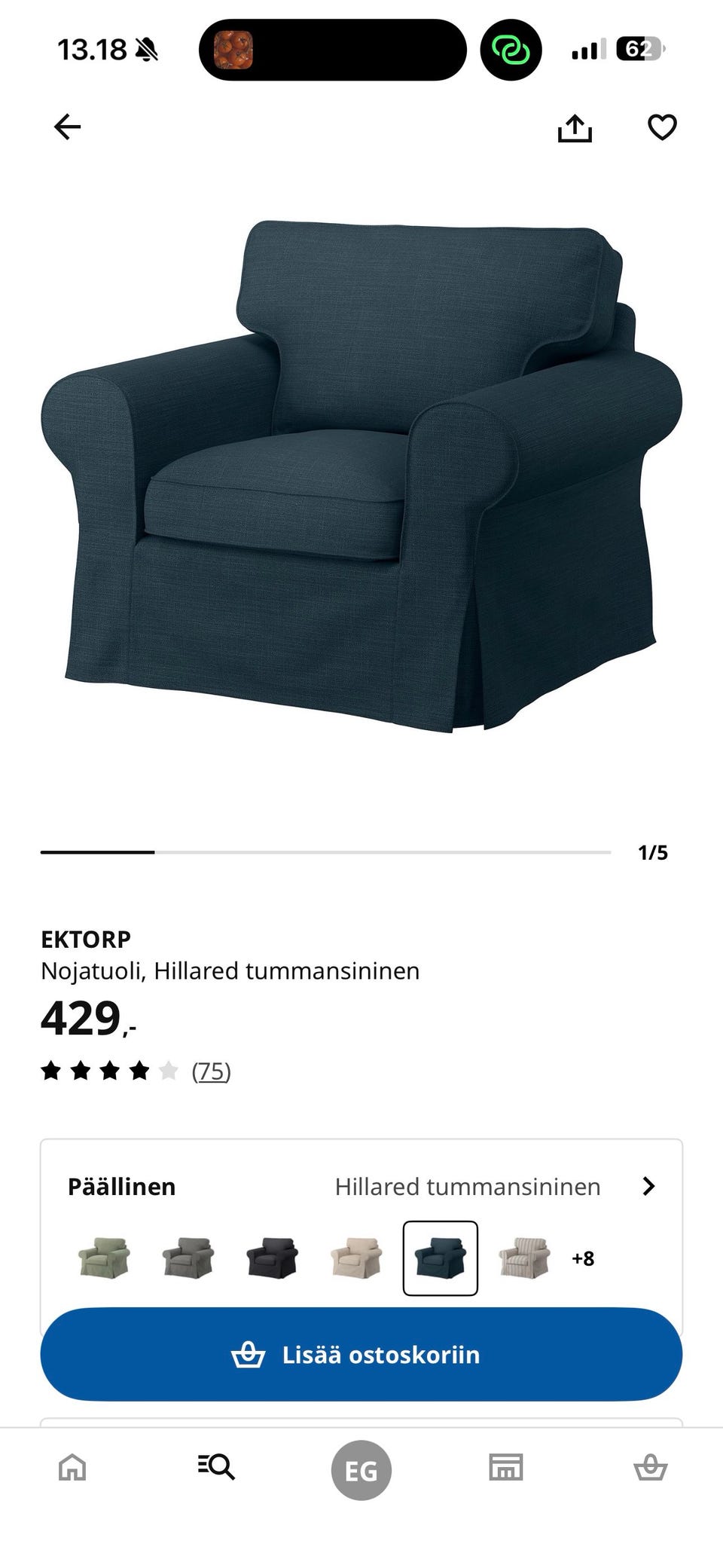Open the armchair product image
Screen dimensions: 723x1568
click(x=361, y=475)
